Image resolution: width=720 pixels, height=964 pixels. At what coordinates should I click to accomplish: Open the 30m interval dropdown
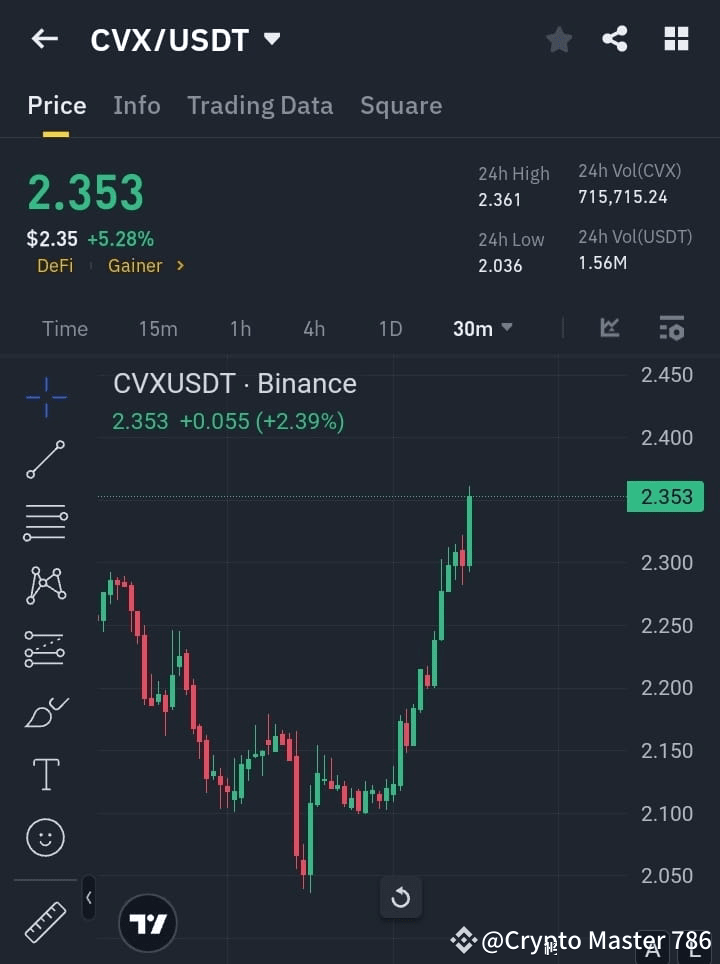coord(483,328)
